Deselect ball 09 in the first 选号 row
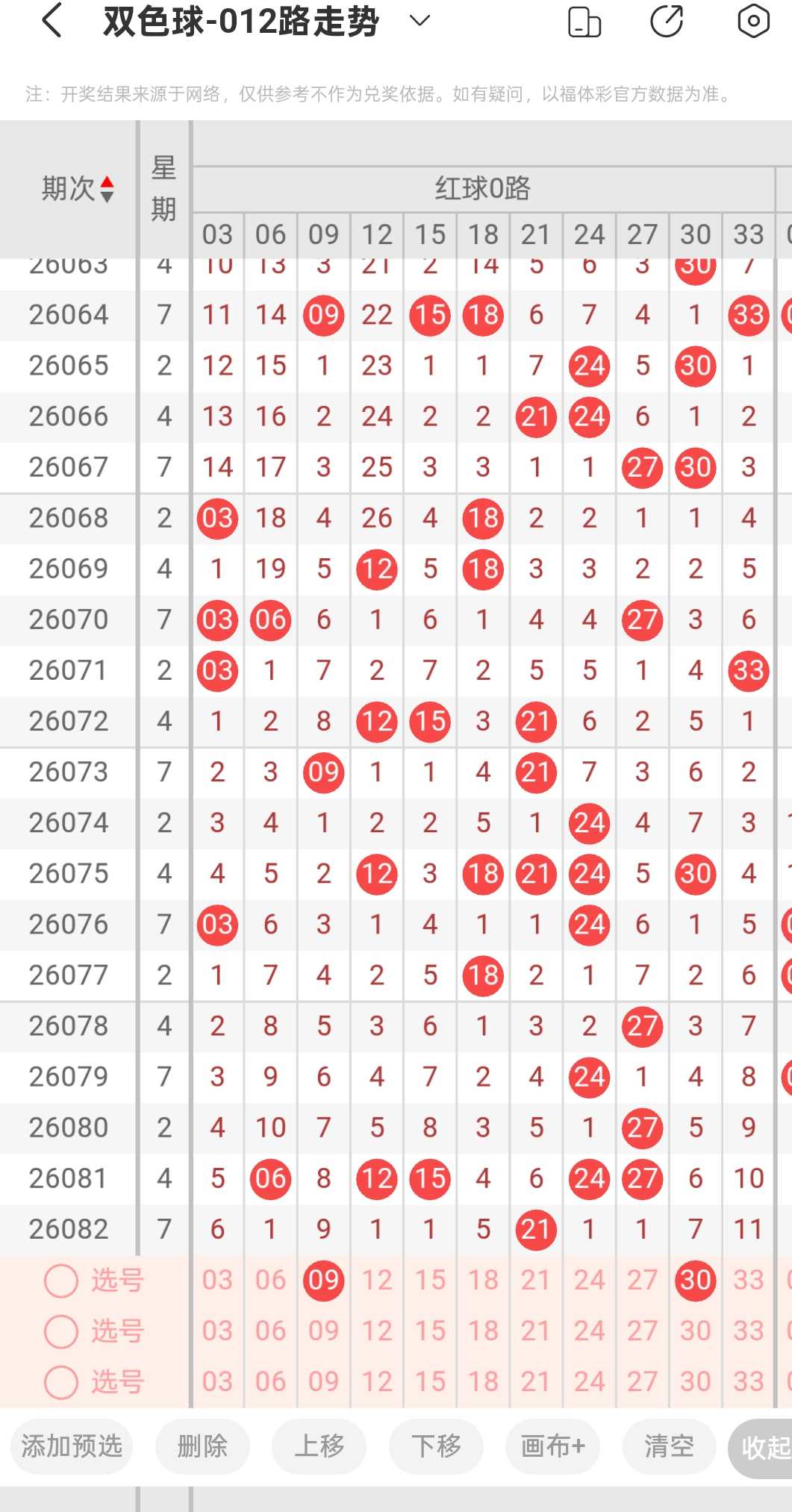Viewport: 792px width, 1512px height. pos(323,1280)
